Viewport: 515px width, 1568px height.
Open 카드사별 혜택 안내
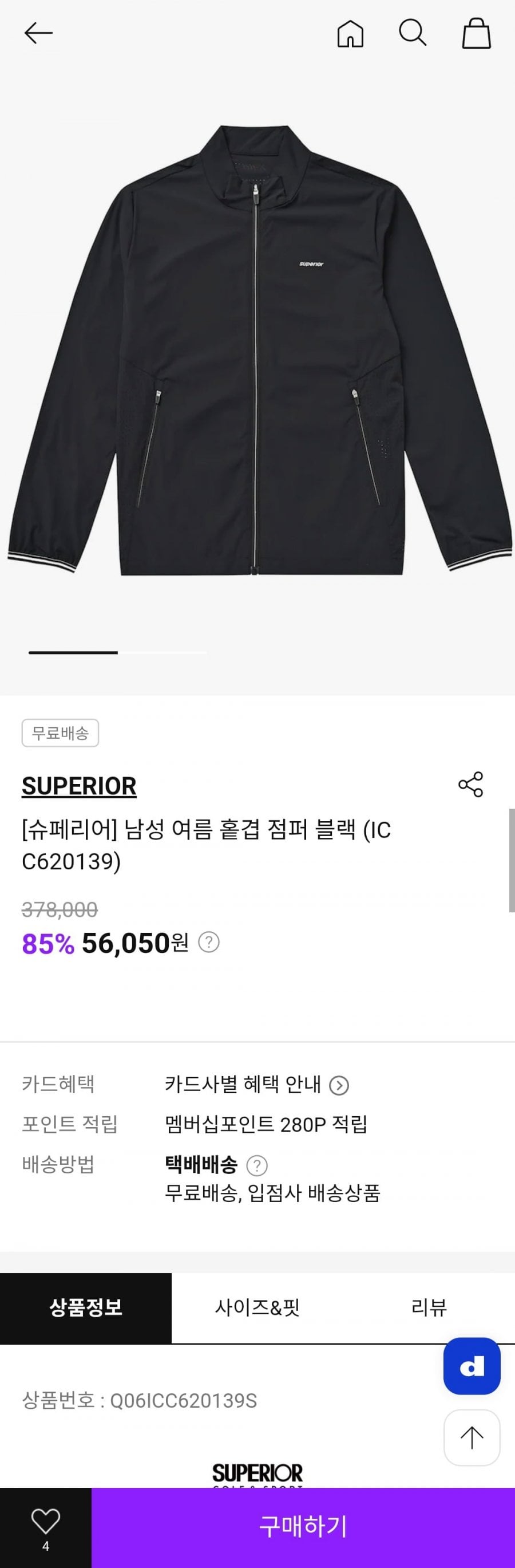click(x=256, y=1085)
